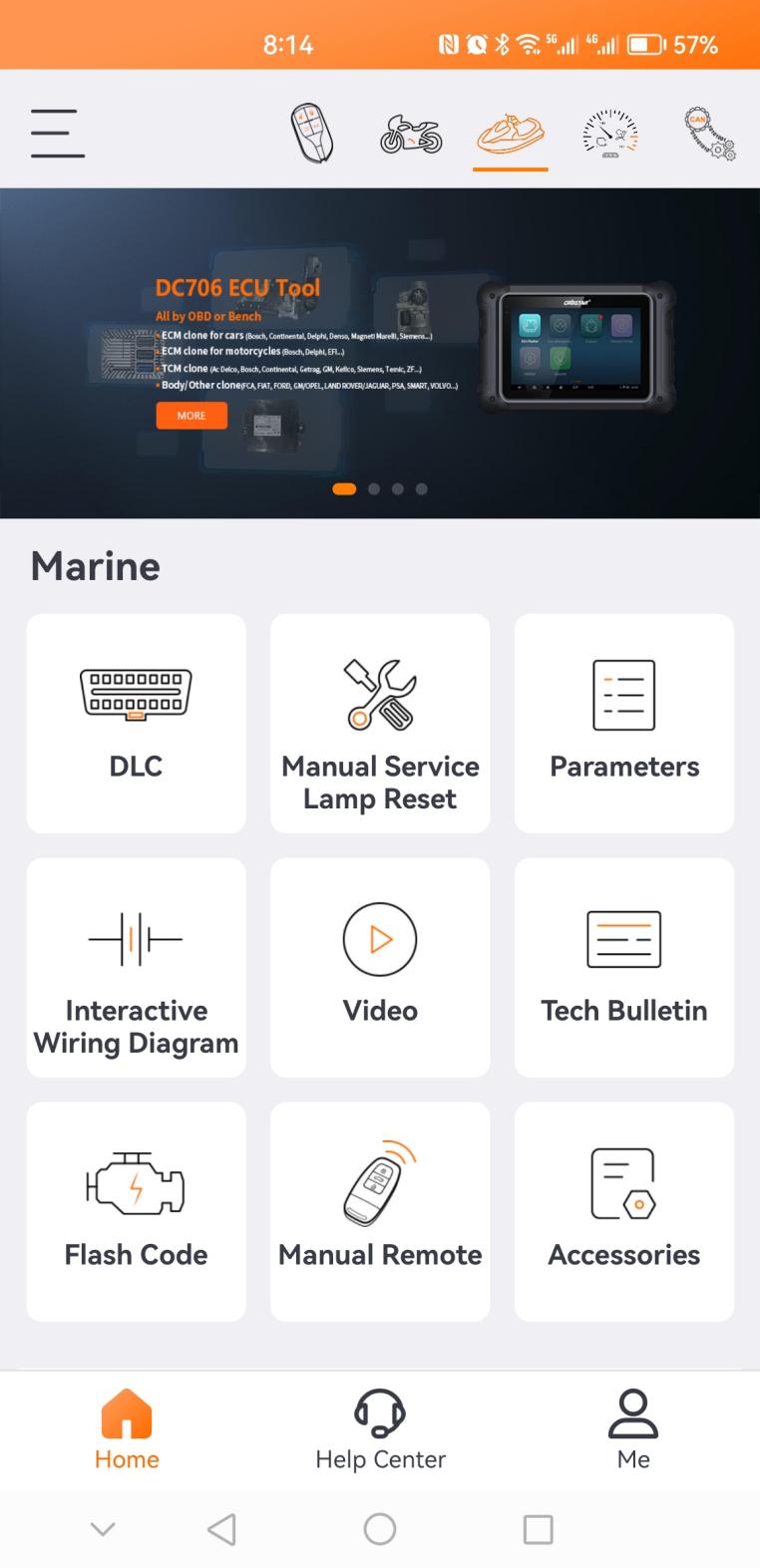Open the DLC tile
The height and width of the screenshot is (1568, 760).
136,723
